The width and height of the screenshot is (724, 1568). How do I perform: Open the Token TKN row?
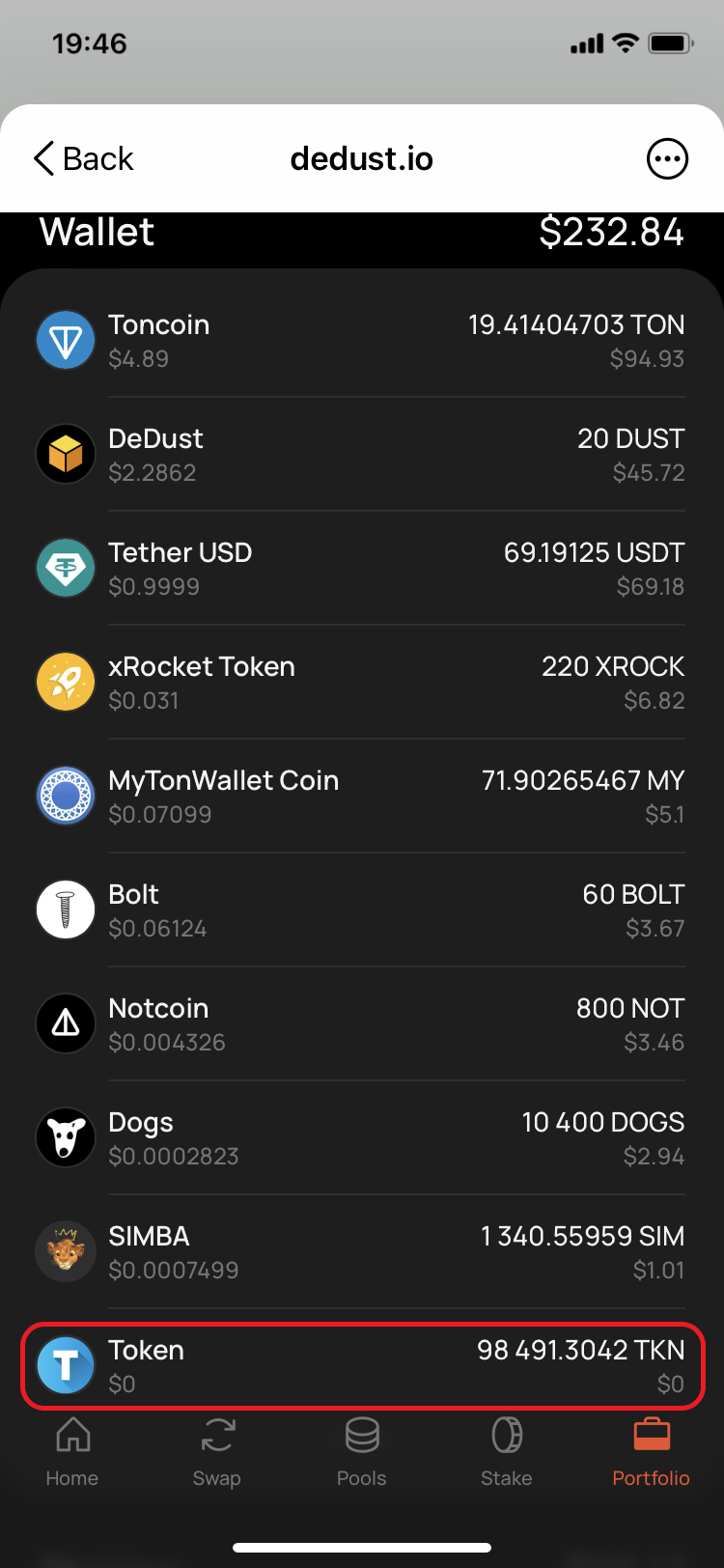(362, 1366)
